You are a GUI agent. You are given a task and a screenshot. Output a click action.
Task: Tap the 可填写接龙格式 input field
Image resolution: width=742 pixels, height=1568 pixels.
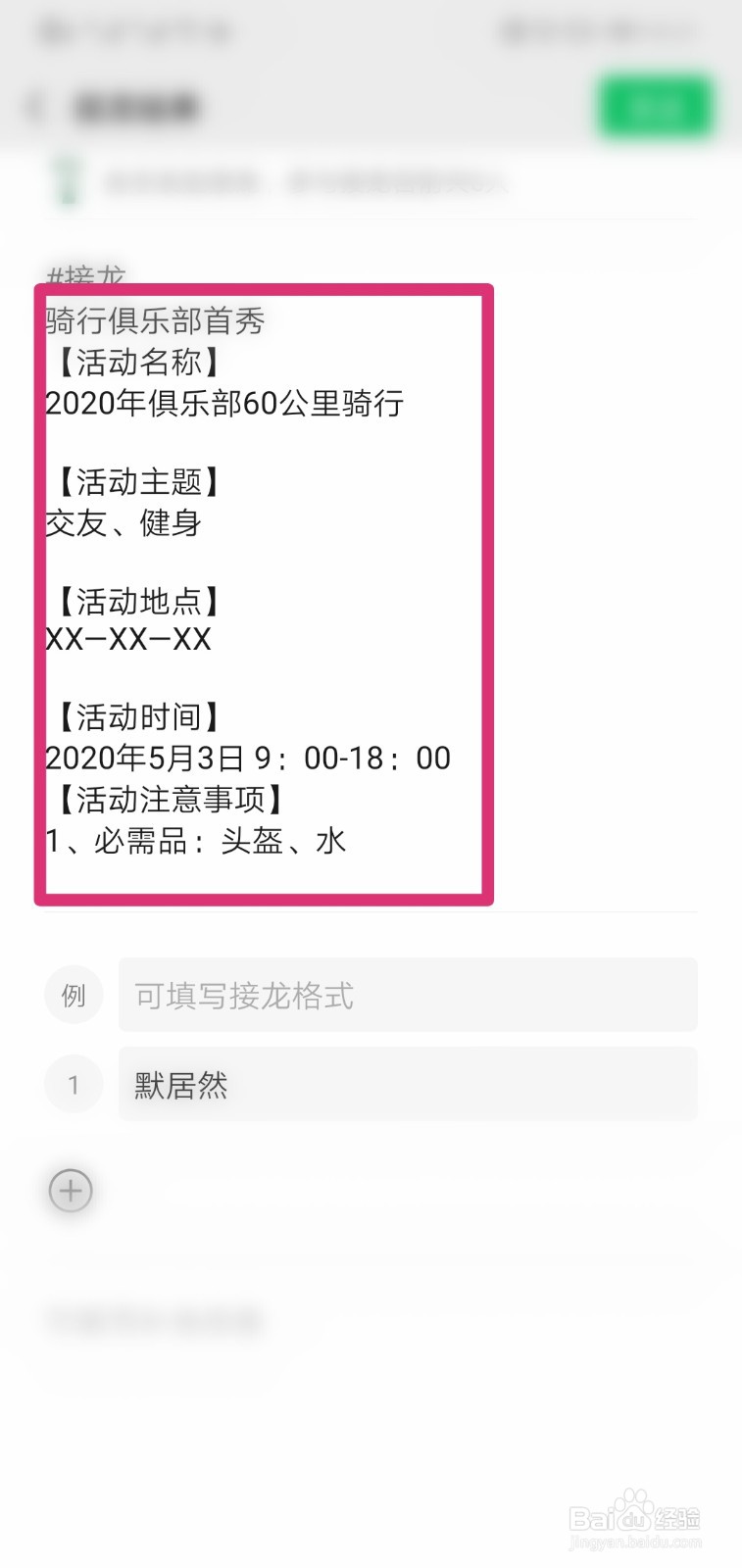(x=407, y=995)
